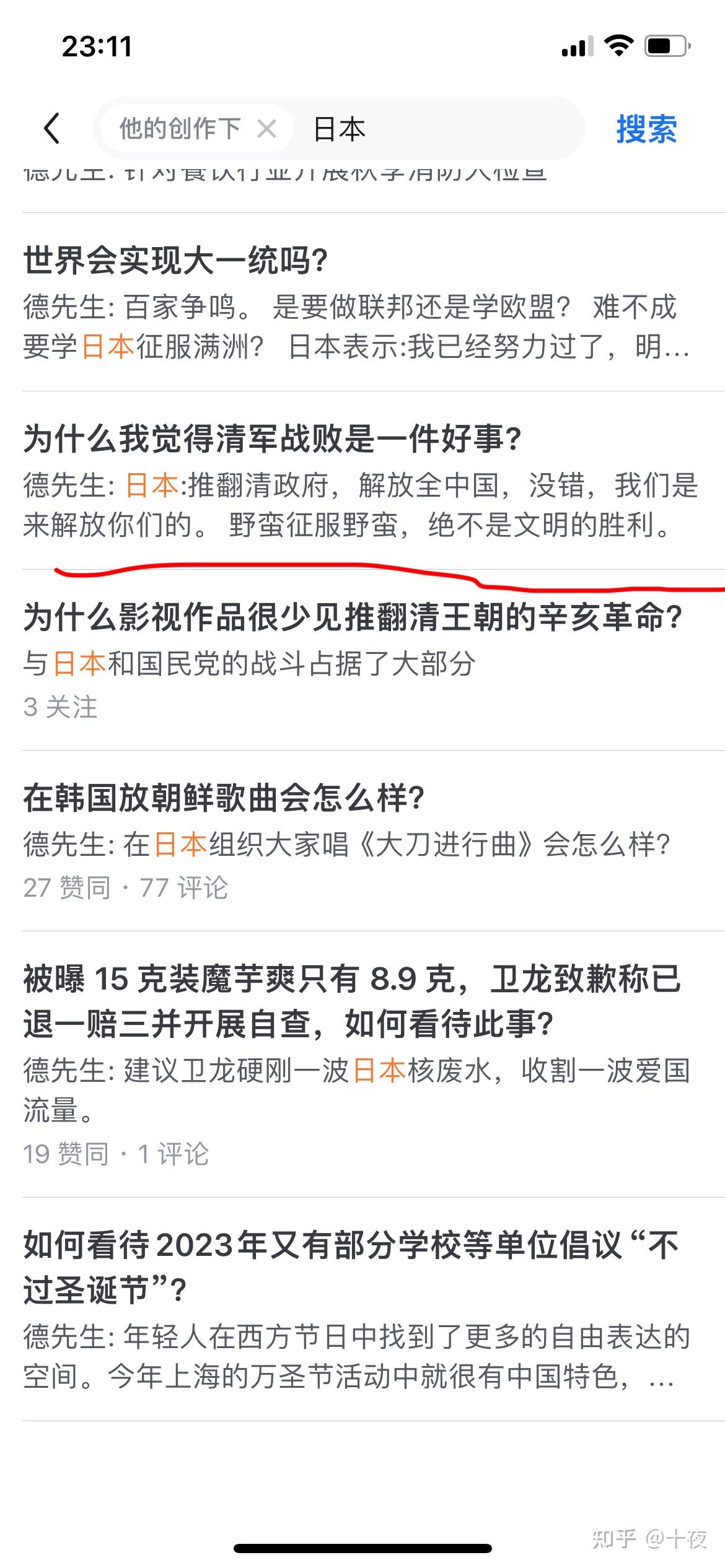The height and width of the screenshot is (1568, 725).
Task: Open result 在韩国放朝鲜歌曲会怎么样?
Action: point(224,798)
